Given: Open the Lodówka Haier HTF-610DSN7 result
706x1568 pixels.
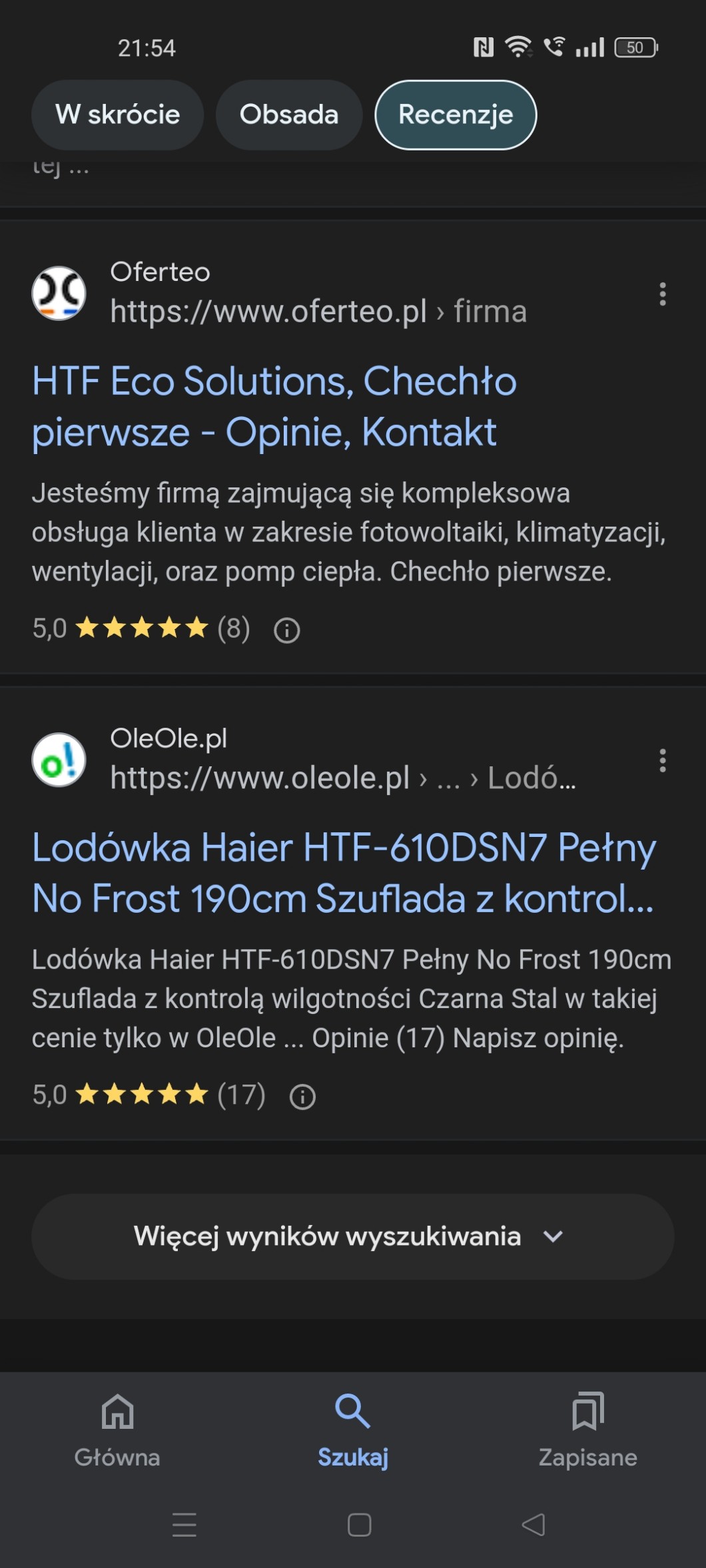Looking at the screenshot, I should [343, 872].
